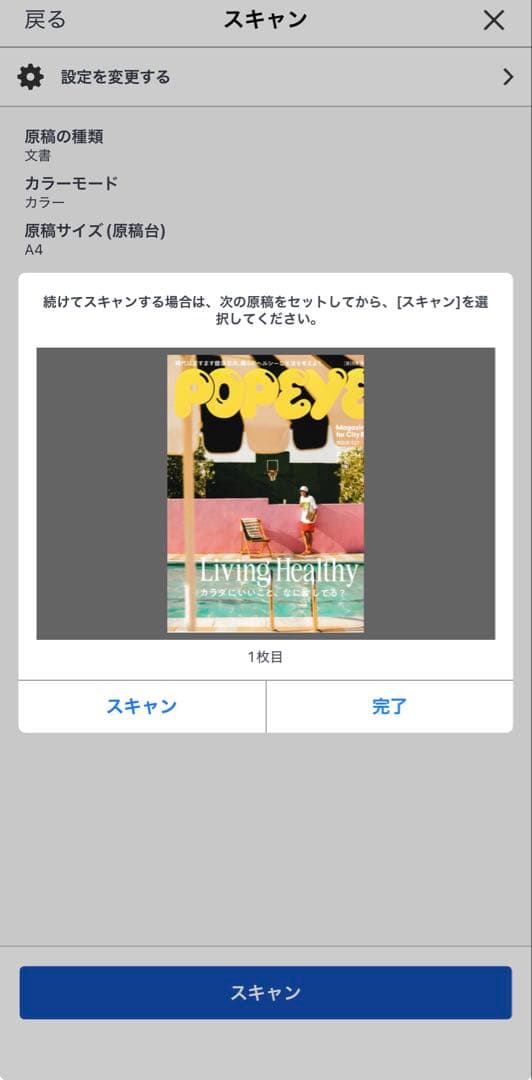
Task: Open 設定を変更する settings row
Action: coord(266,76)
